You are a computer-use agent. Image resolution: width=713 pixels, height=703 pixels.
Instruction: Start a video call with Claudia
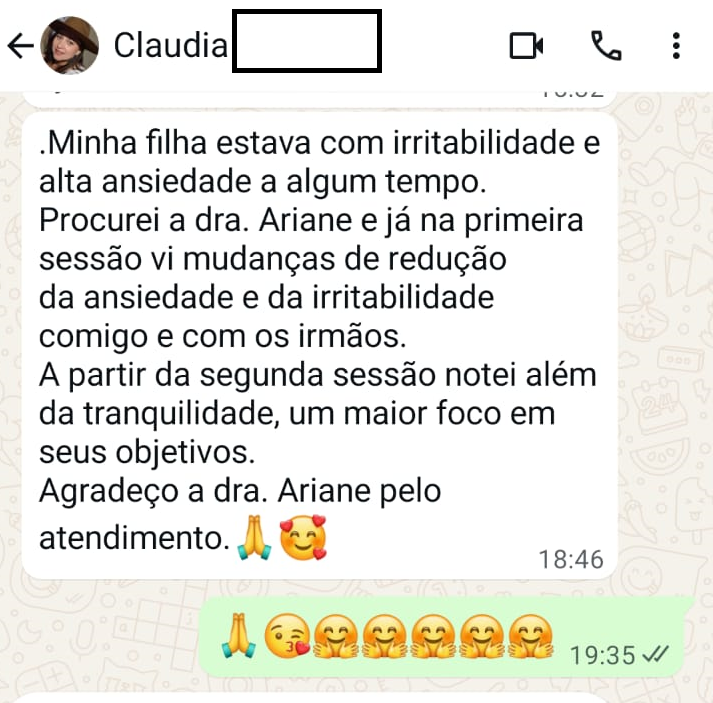[526, 46]
